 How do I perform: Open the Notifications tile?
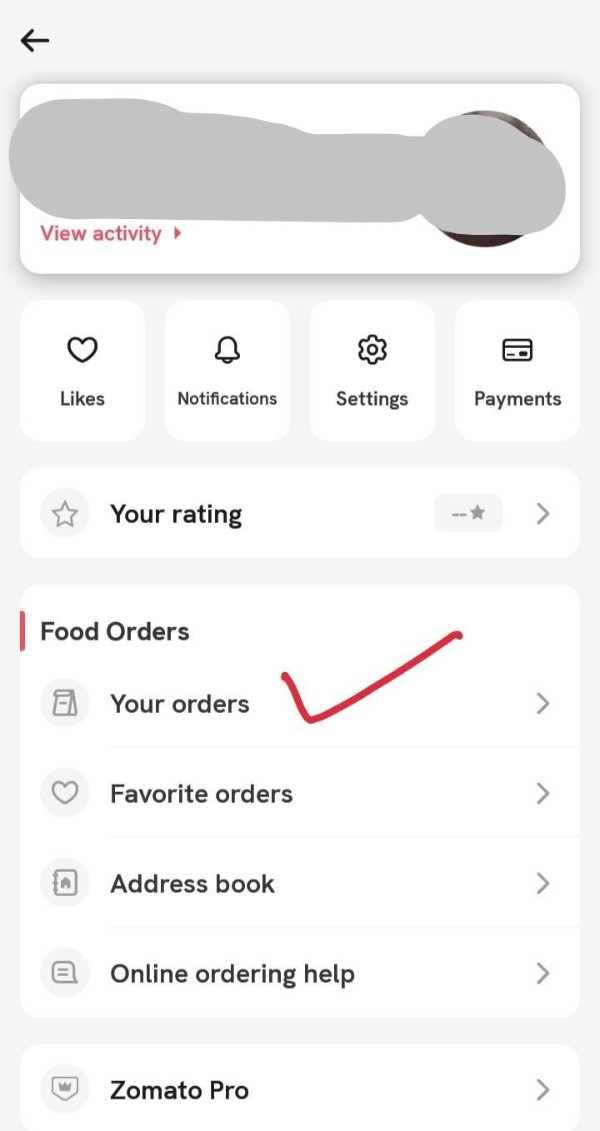(x=227, y=371)
